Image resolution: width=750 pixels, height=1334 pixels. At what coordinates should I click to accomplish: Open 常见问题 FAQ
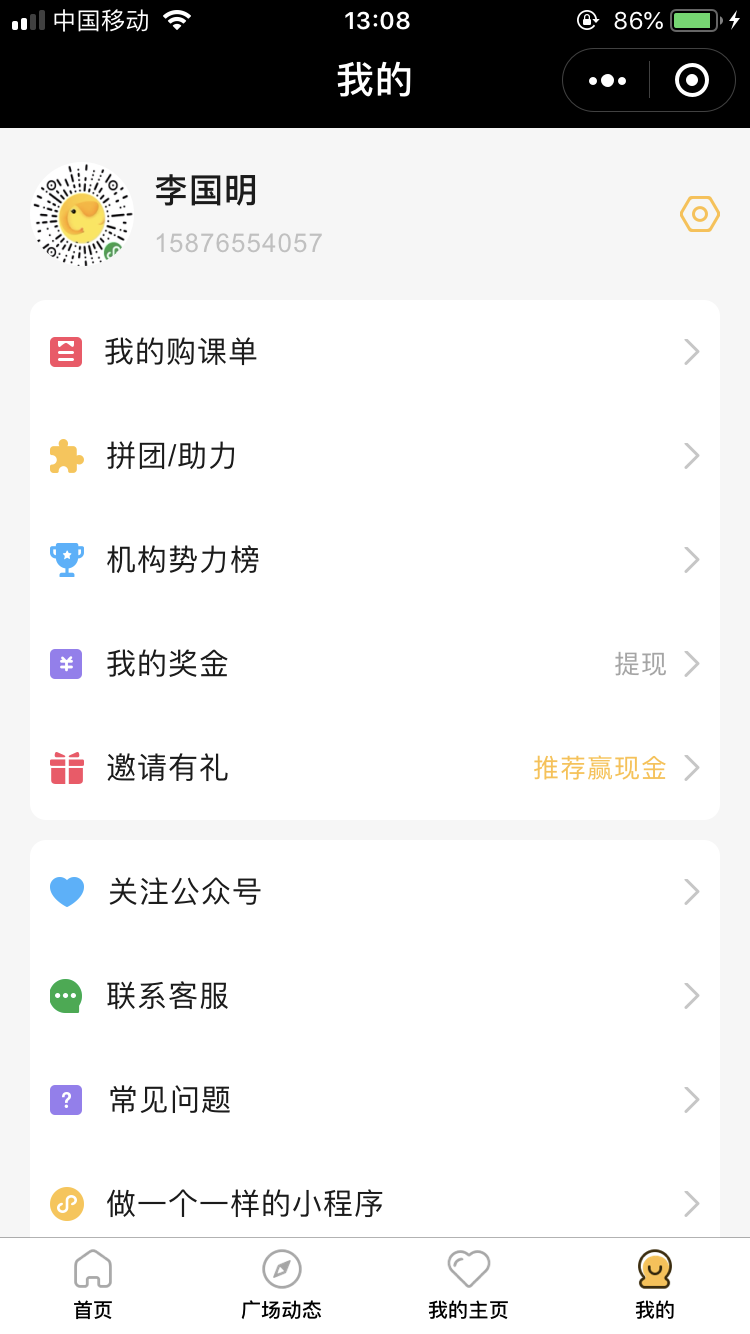tap(374, 1100)
